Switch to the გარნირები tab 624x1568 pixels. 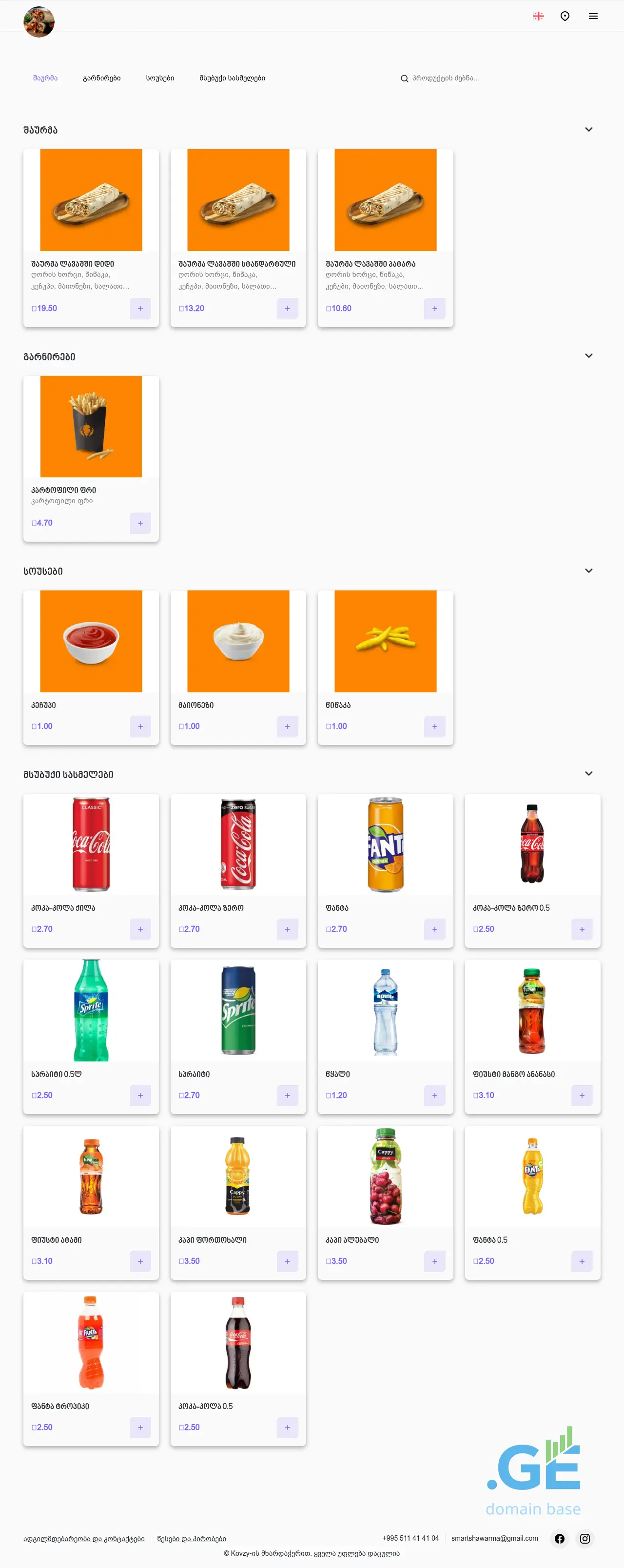coord(102,78)
